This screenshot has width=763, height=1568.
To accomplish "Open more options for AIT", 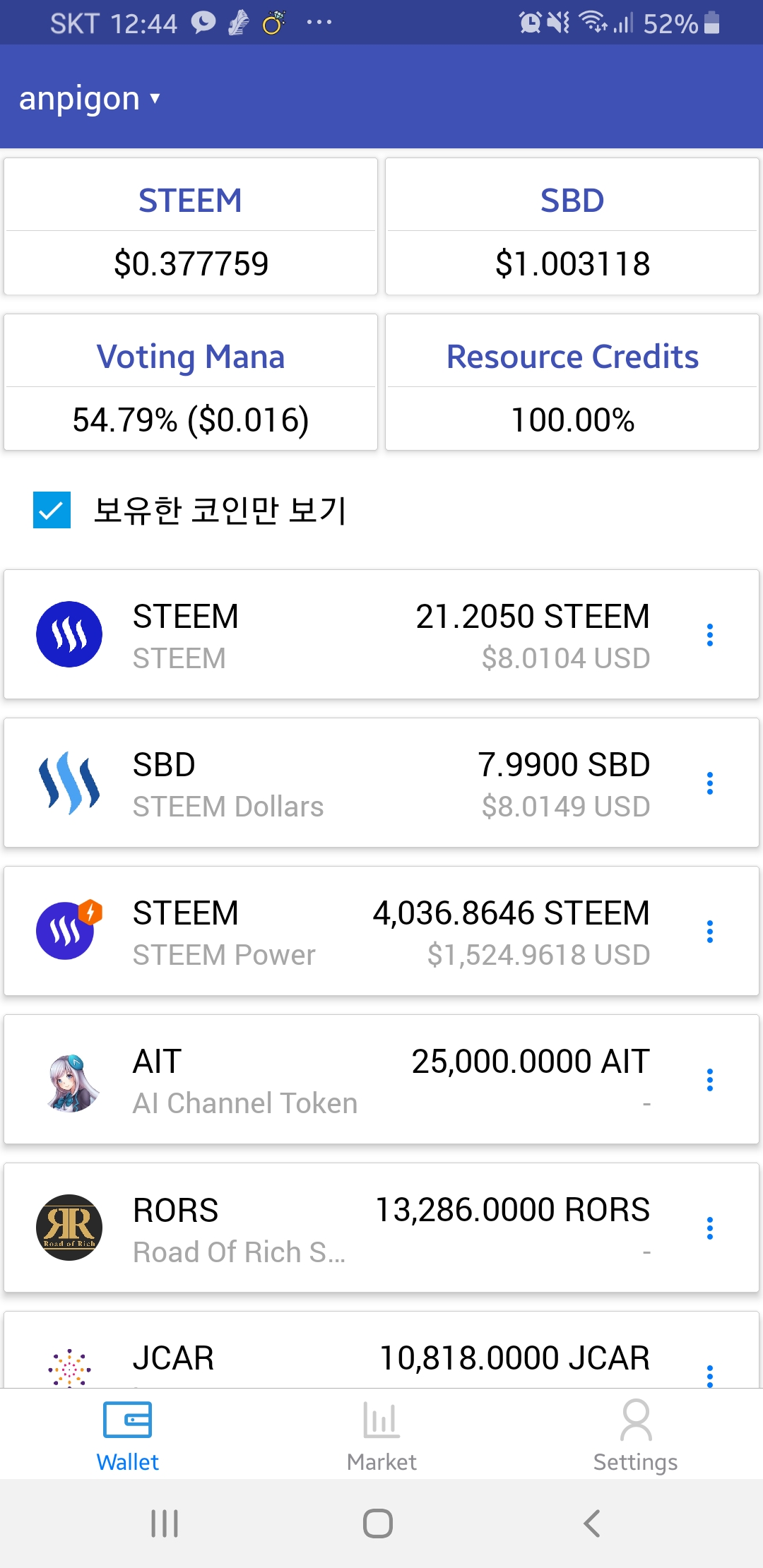I will [709, 1080].
